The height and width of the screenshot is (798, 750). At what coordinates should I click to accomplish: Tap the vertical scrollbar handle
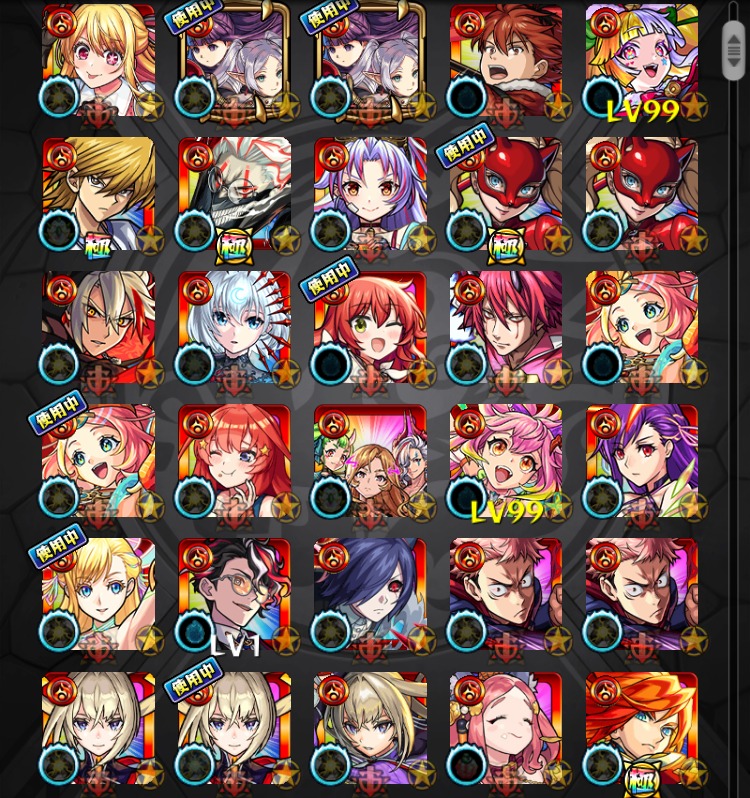[734, 50]
